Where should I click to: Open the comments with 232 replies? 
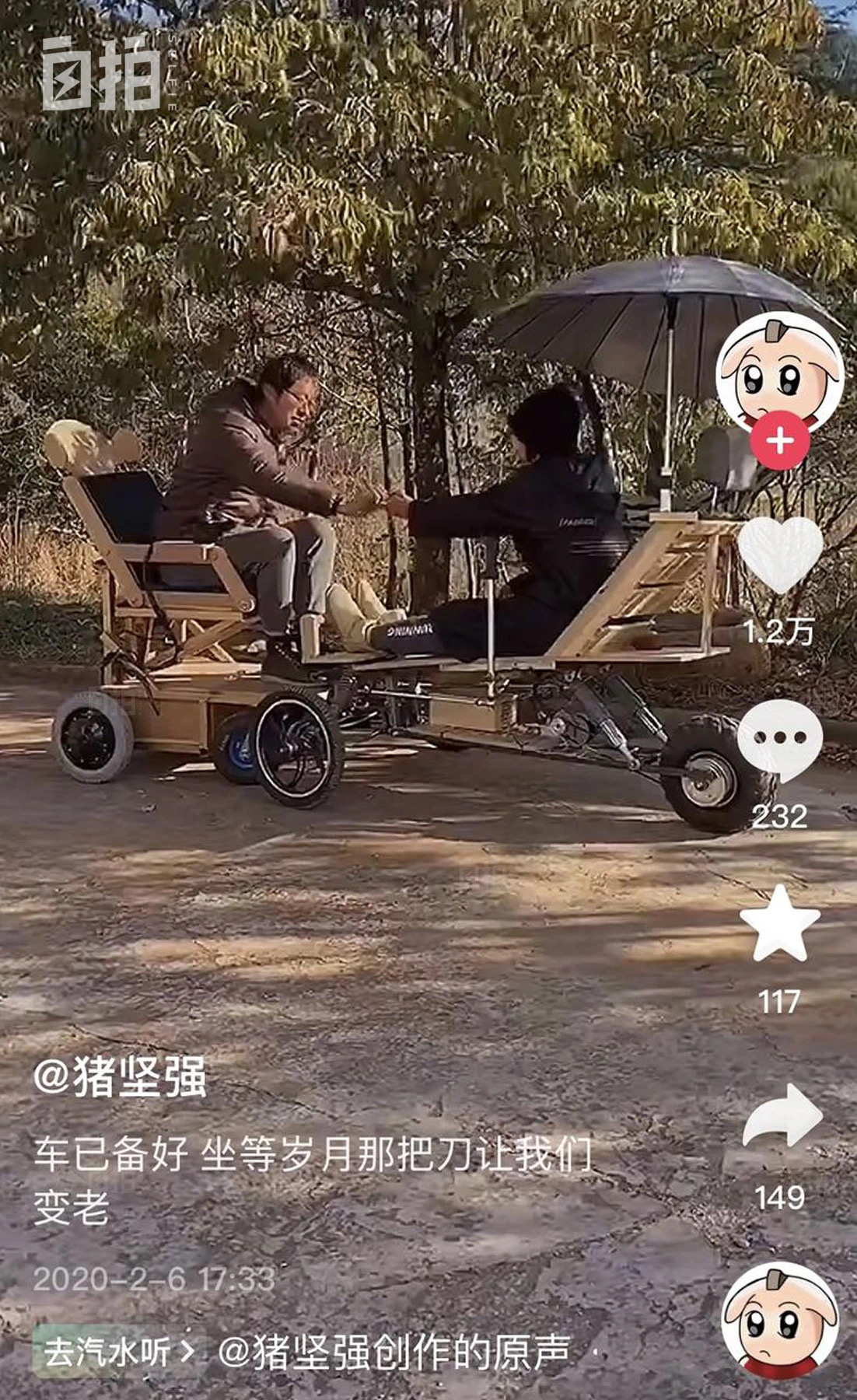(x=779, y=740)
